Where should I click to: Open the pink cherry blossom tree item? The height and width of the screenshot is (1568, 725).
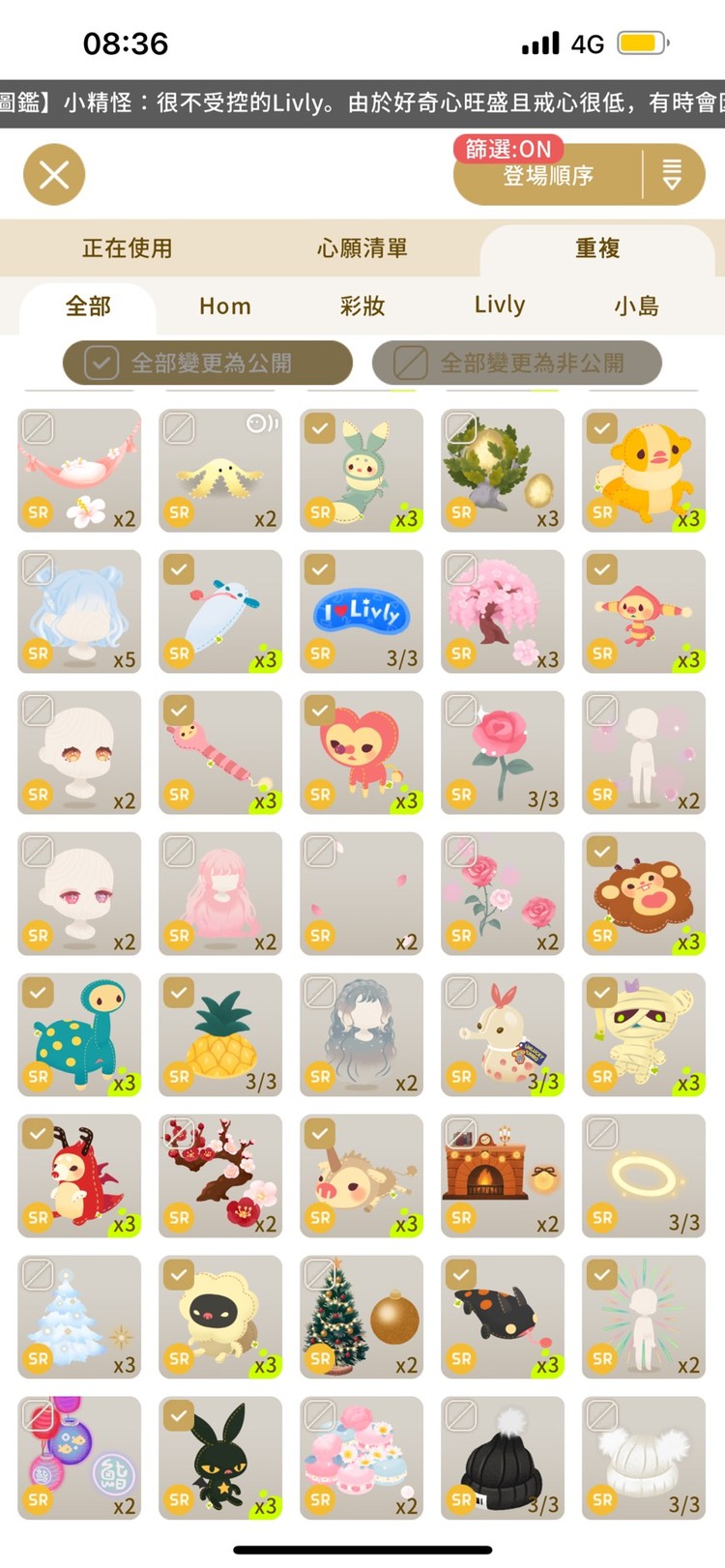coord(503,612)
